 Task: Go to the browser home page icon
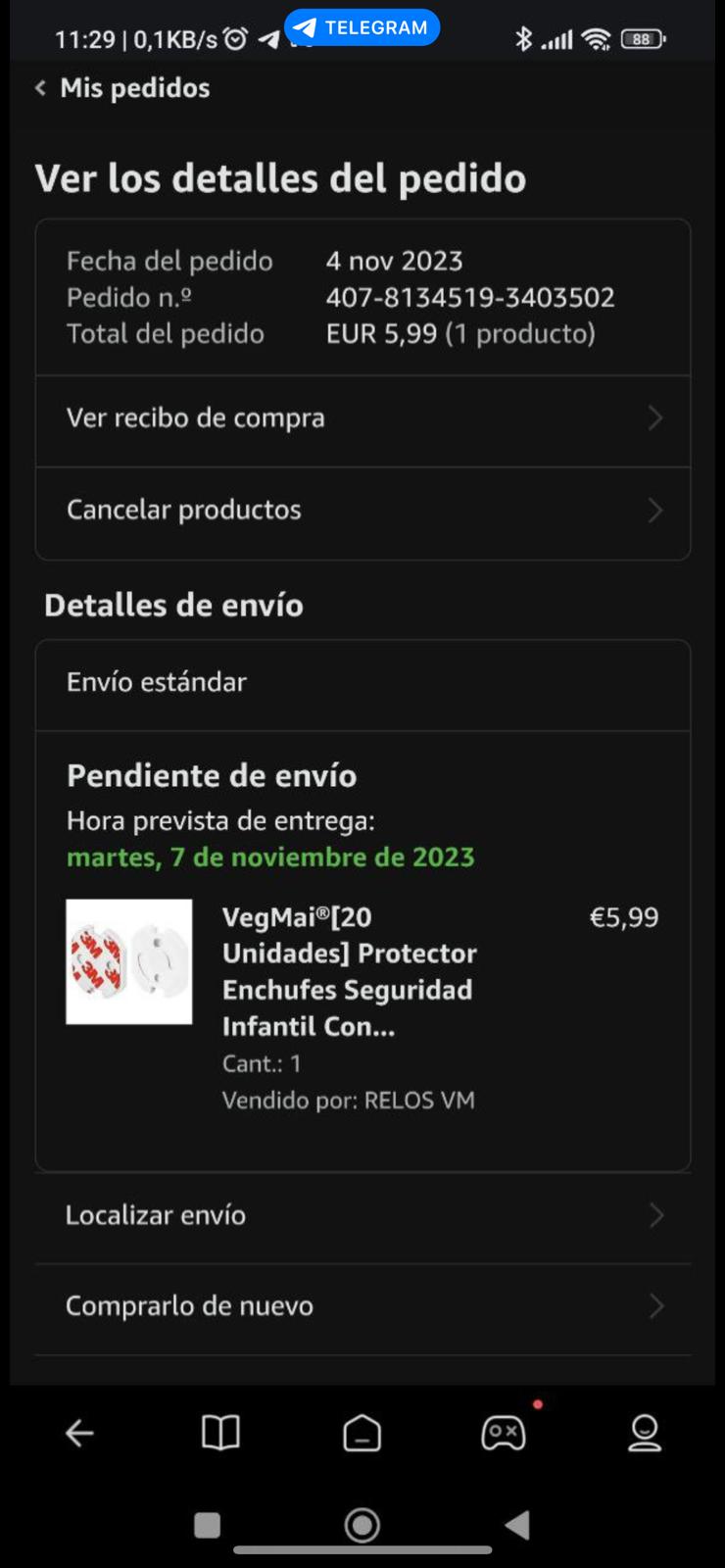coord(362,1433)
